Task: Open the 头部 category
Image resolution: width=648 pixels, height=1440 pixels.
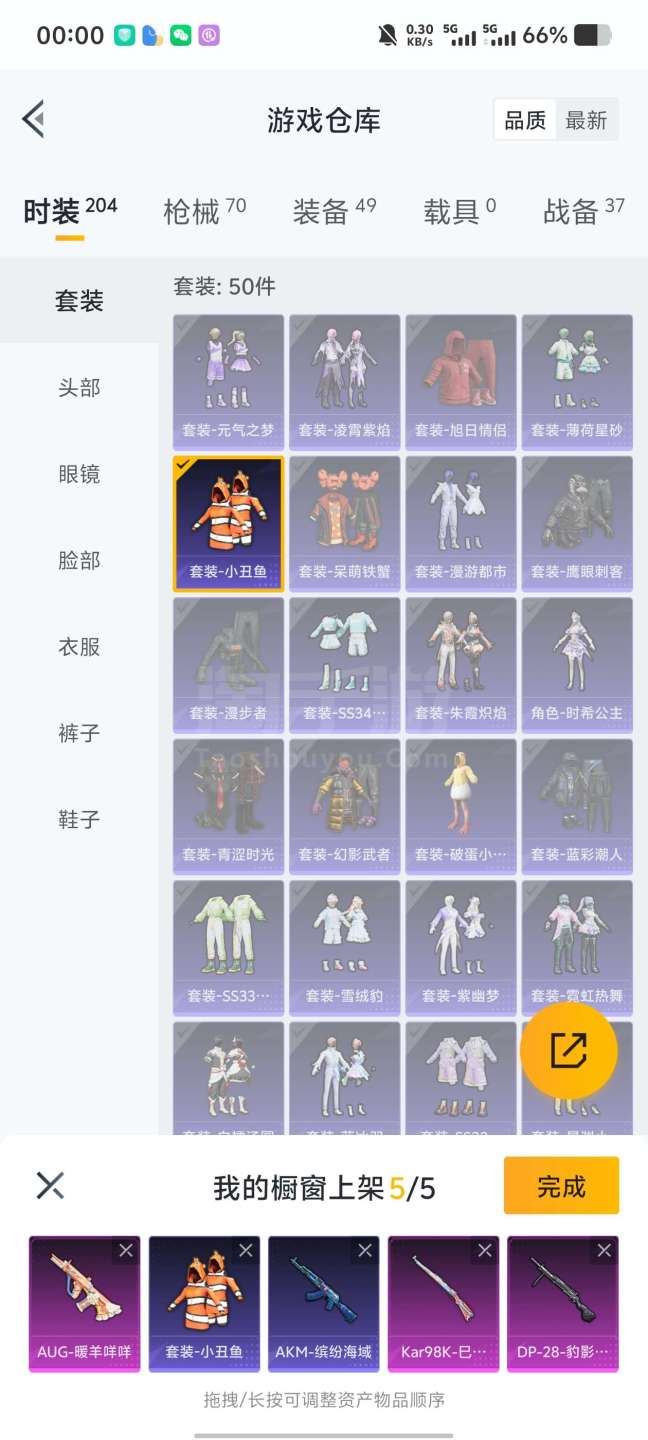Action: tap(79, 388)
